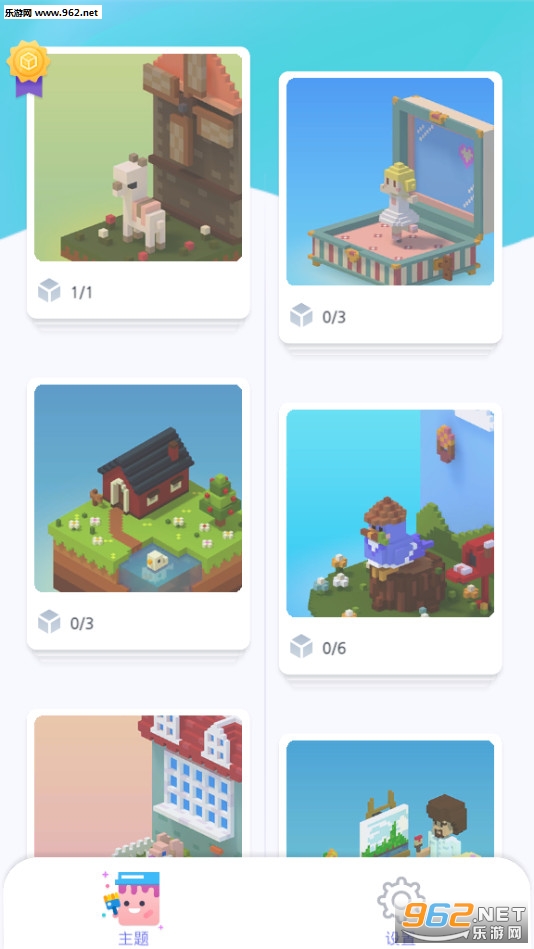Open the llama and windmill theme card
This screenshot has height=949, width=534.
click(x=138, y=182)
